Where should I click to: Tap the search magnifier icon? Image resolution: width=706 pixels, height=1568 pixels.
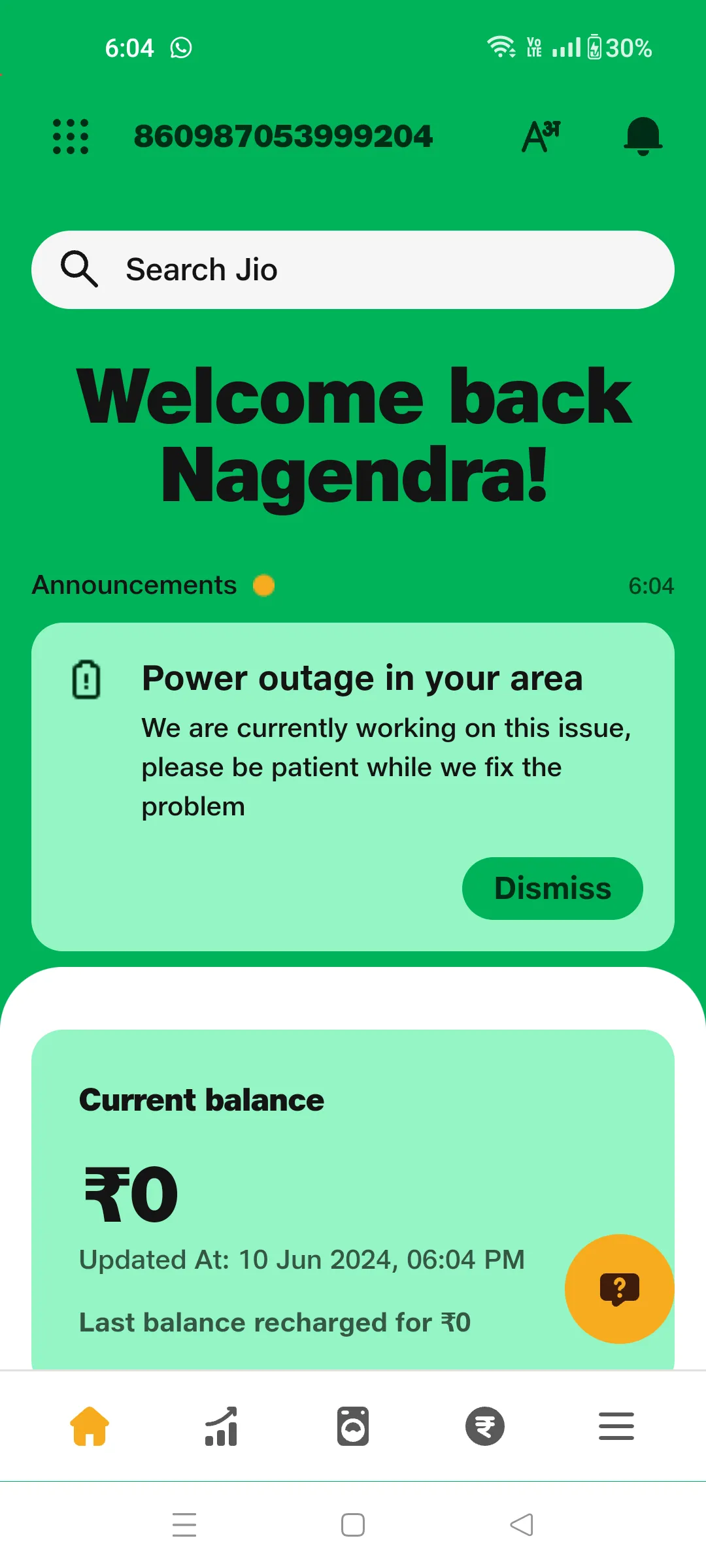pos(79,269)
